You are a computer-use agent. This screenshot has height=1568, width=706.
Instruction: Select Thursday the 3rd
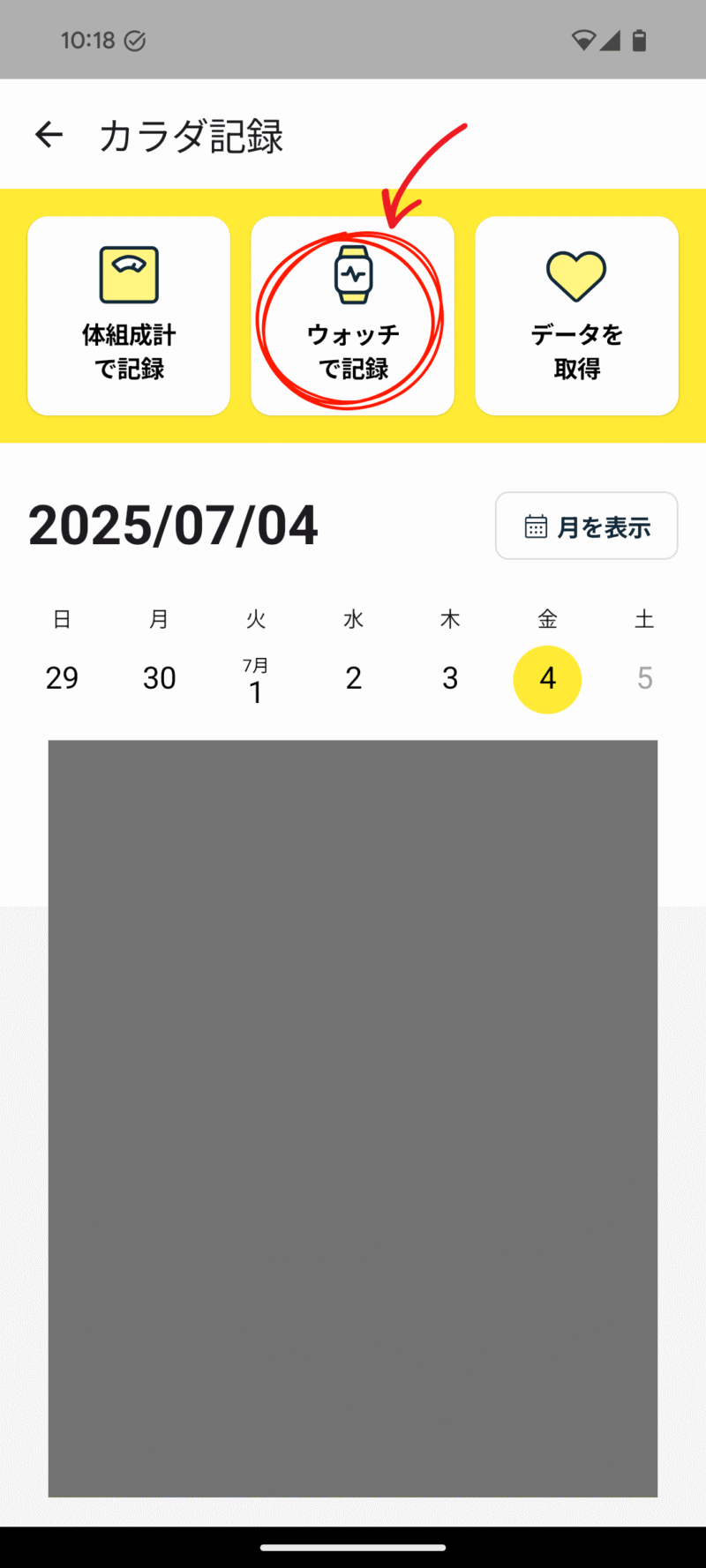click(450, 678)
